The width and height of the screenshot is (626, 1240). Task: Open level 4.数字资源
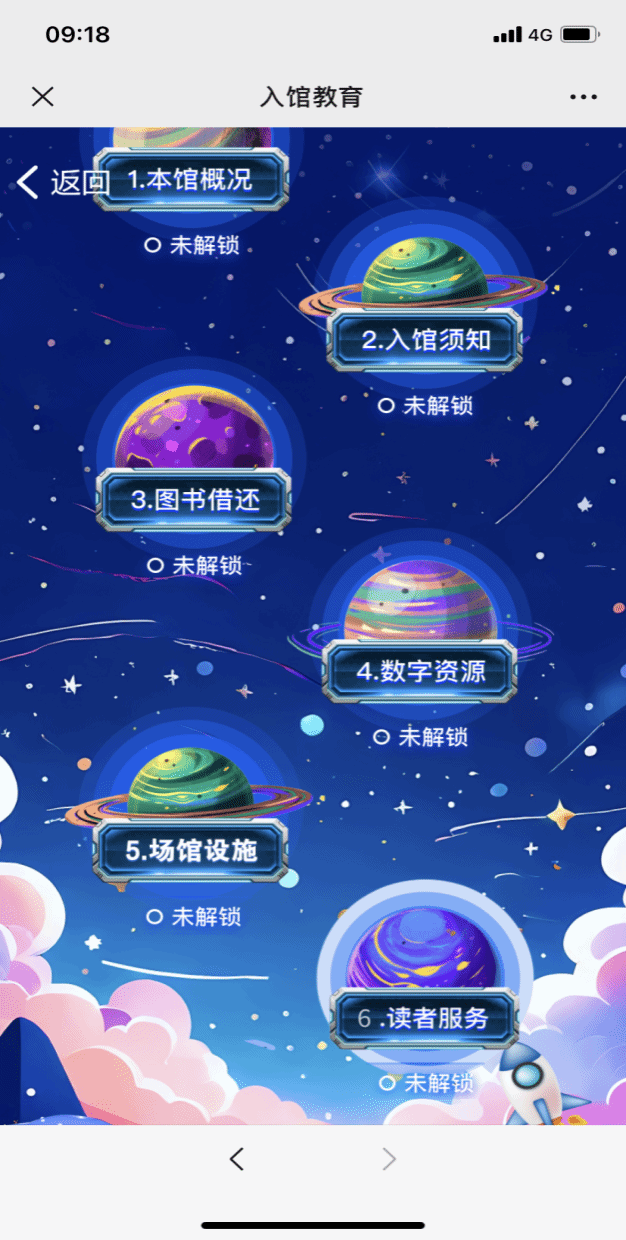(420, 670)
